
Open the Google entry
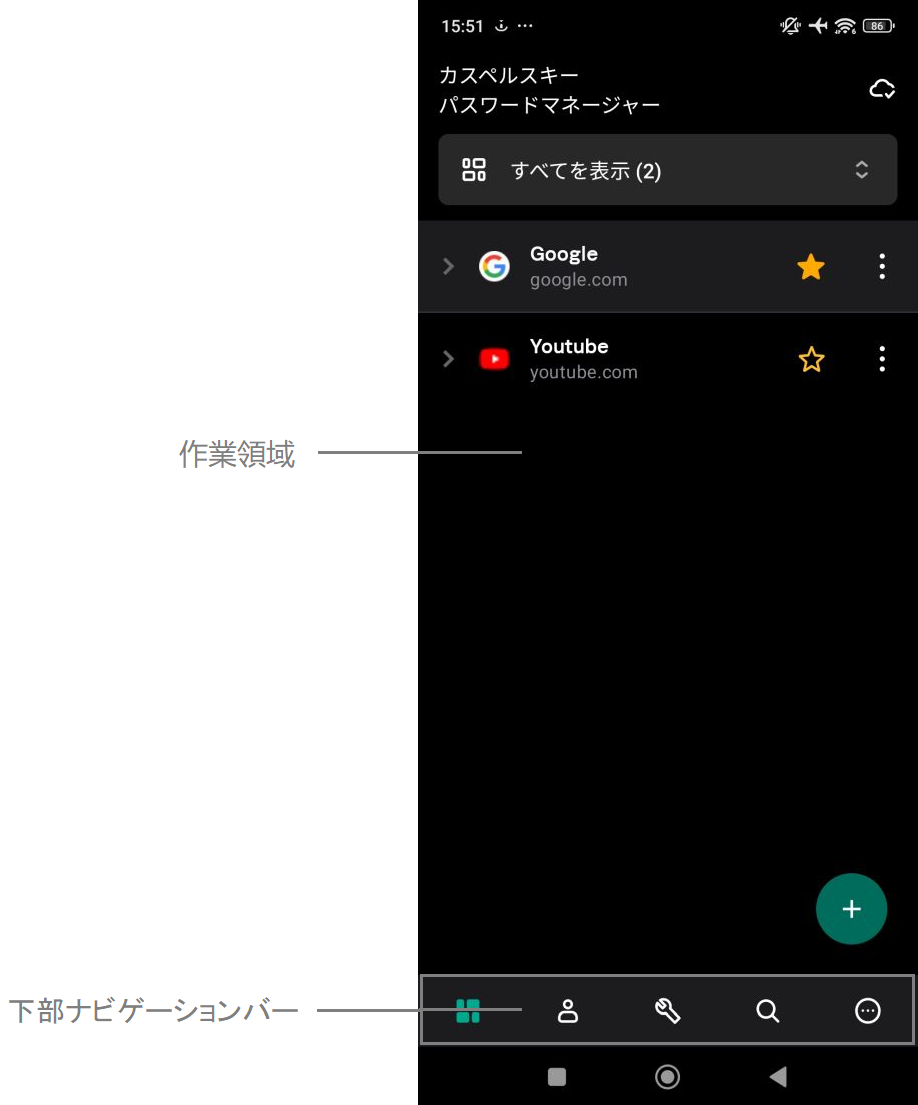pyautogui.click(x=620, y=266)
